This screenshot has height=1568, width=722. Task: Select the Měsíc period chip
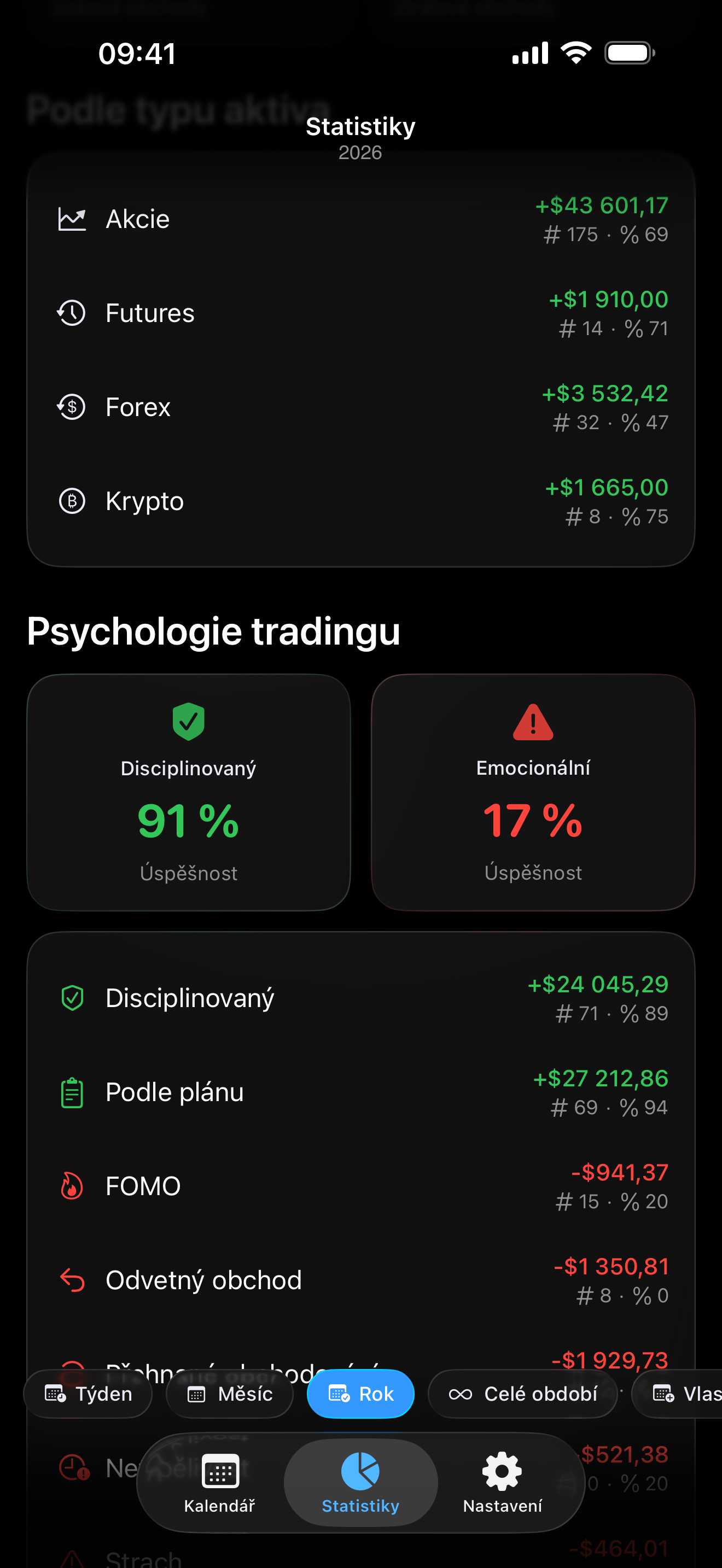tap(230, 1393)
